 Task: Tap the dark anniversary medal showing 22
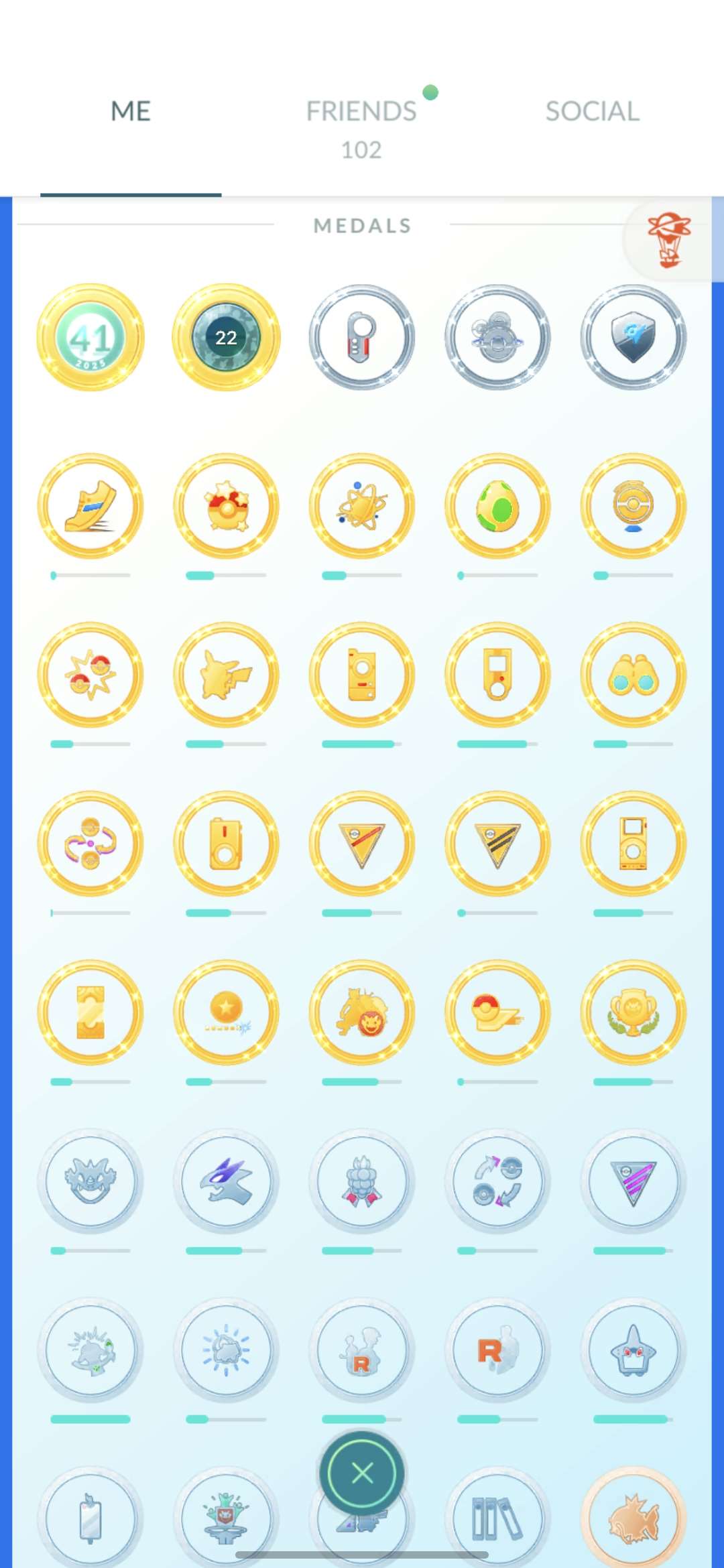pos(227,338)
